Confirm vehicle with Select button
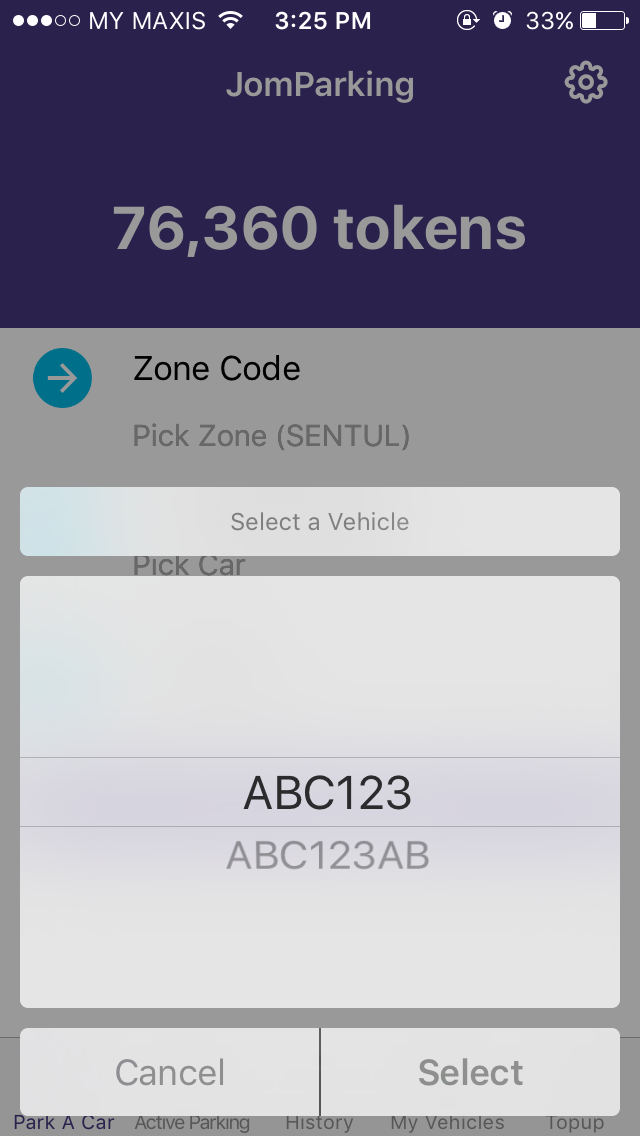This screenshot has height=1136, width=640. (x=470, y=1072)
